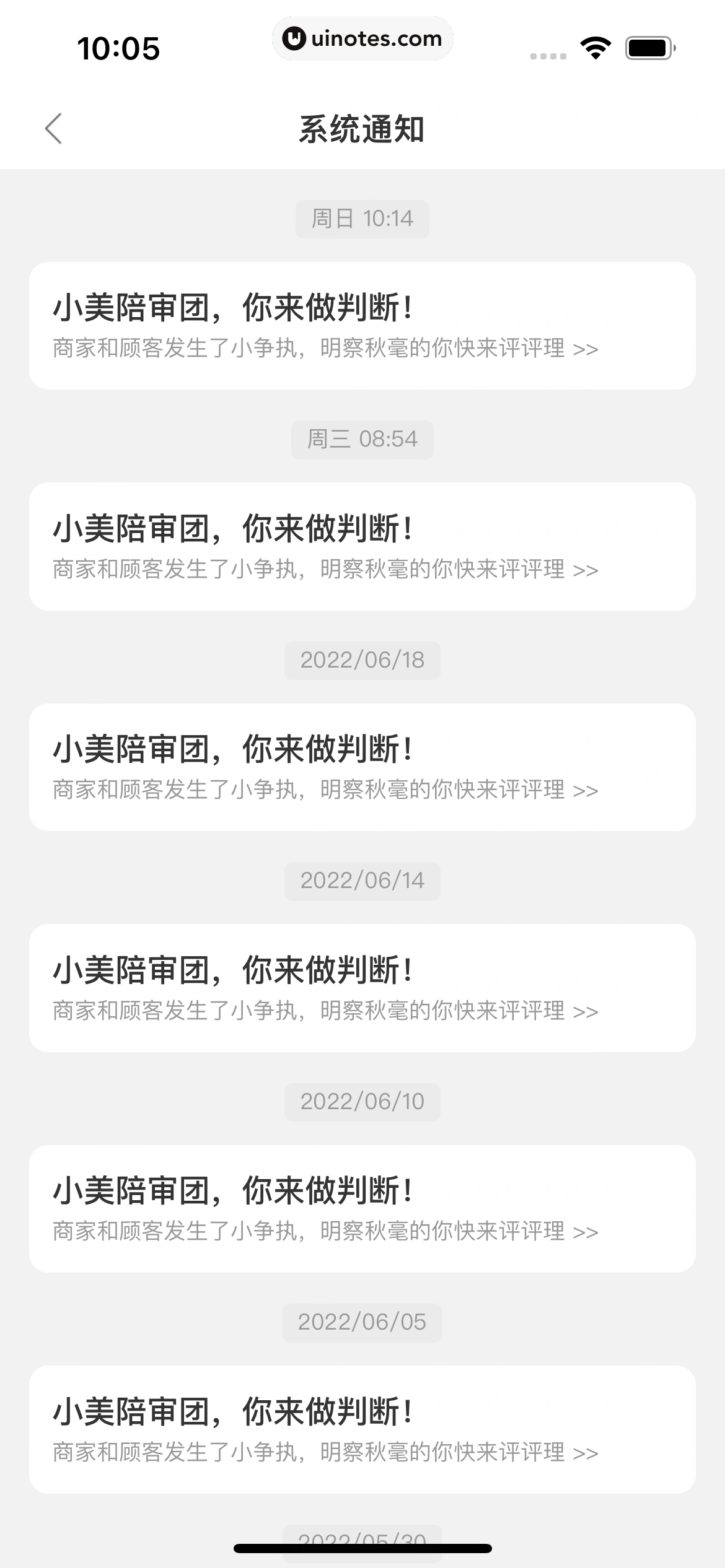Click the back chevron icon
Viewport: 725px width, 1568px height.
point(53,128)
